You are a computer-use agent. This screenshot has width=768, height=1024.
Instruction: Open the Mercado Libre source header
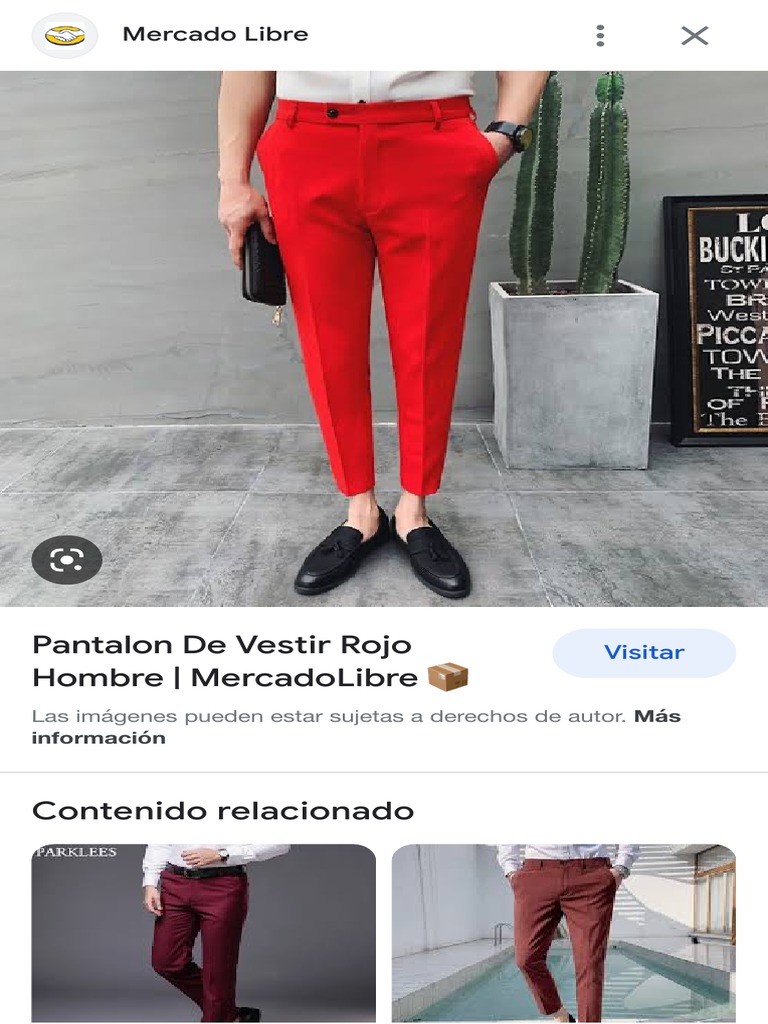pos(214,35)
